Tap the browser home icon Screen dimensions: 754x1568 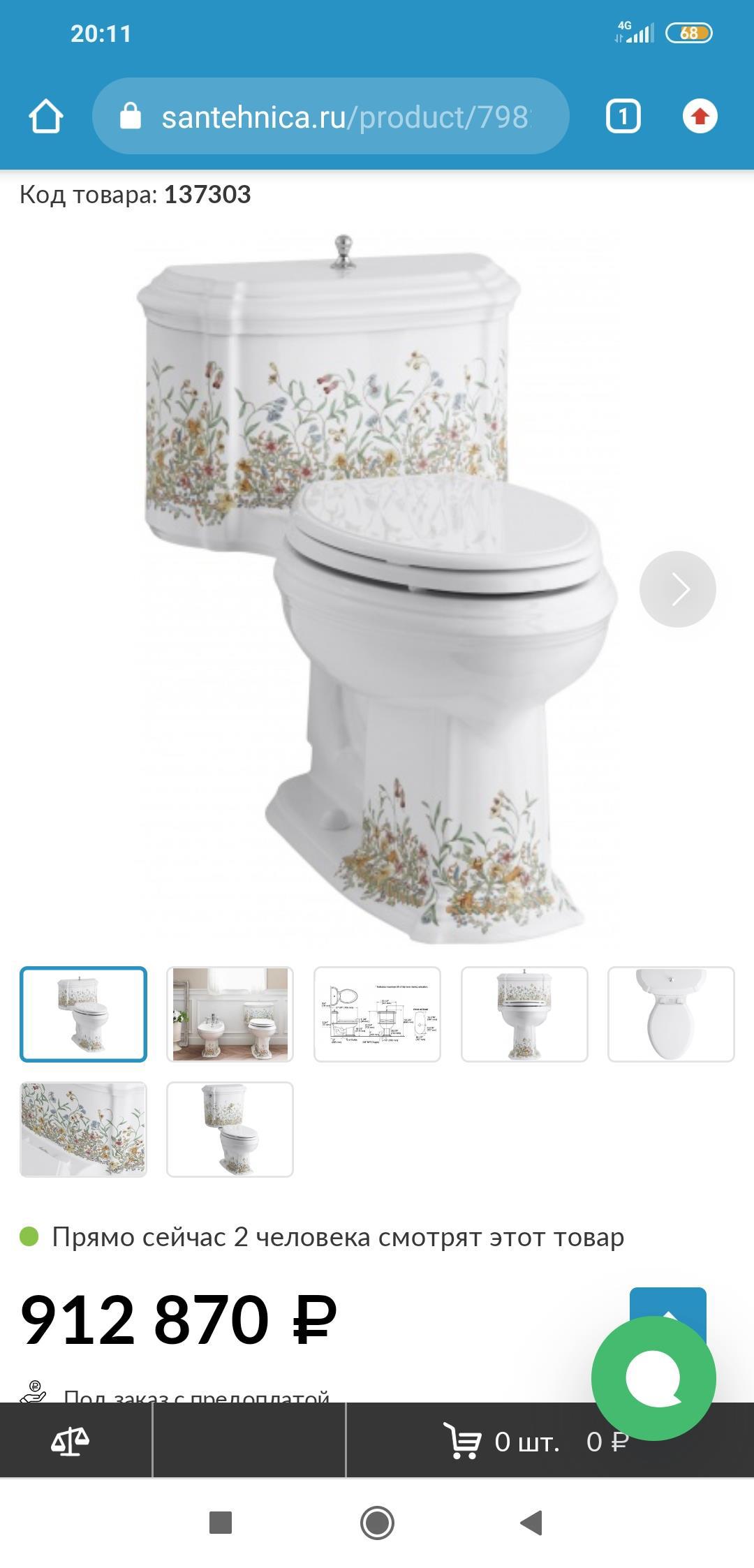pos(46,117)
